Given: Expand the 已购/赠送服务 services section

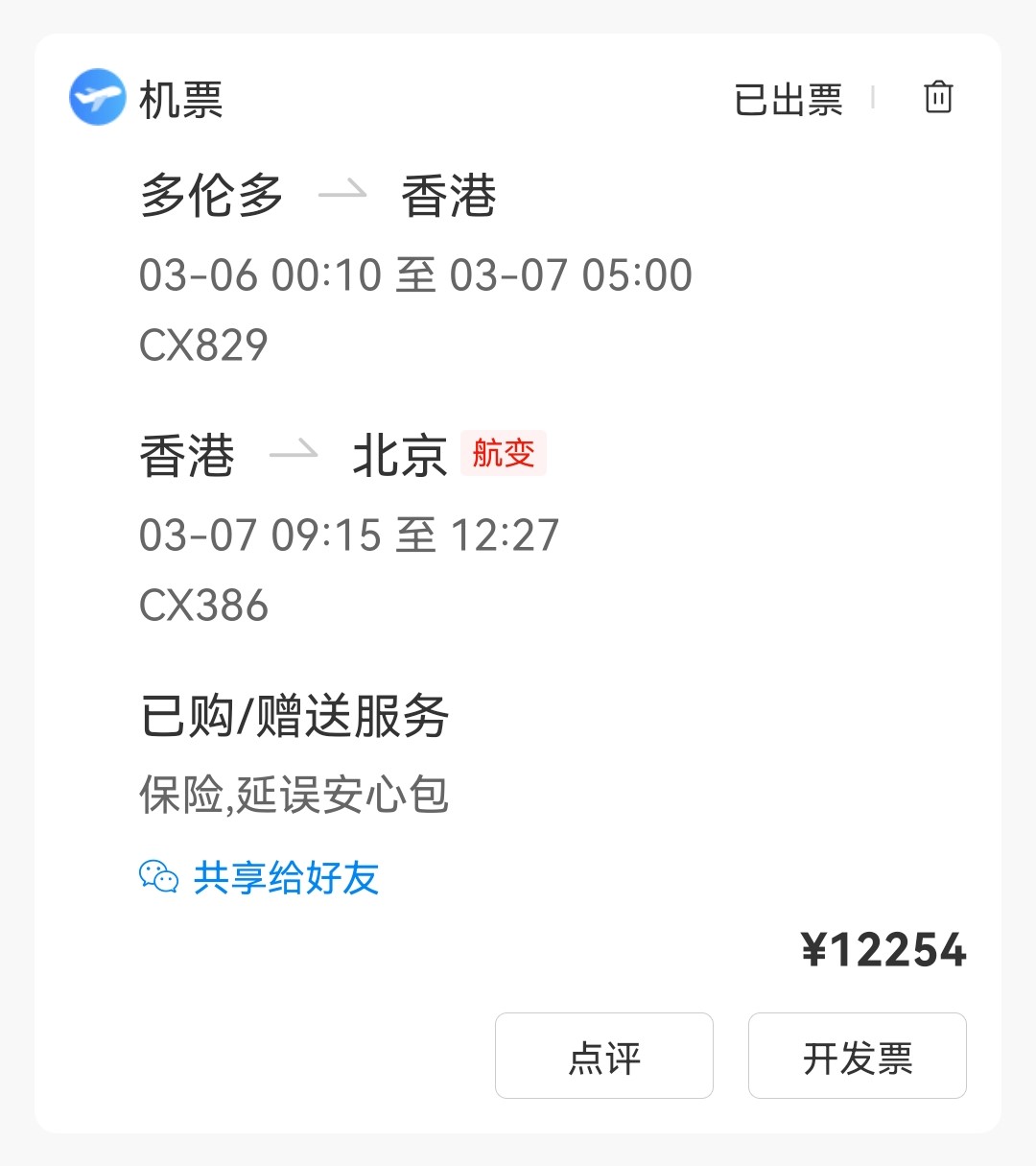Looking at the screenshot, I should [294, 716].
